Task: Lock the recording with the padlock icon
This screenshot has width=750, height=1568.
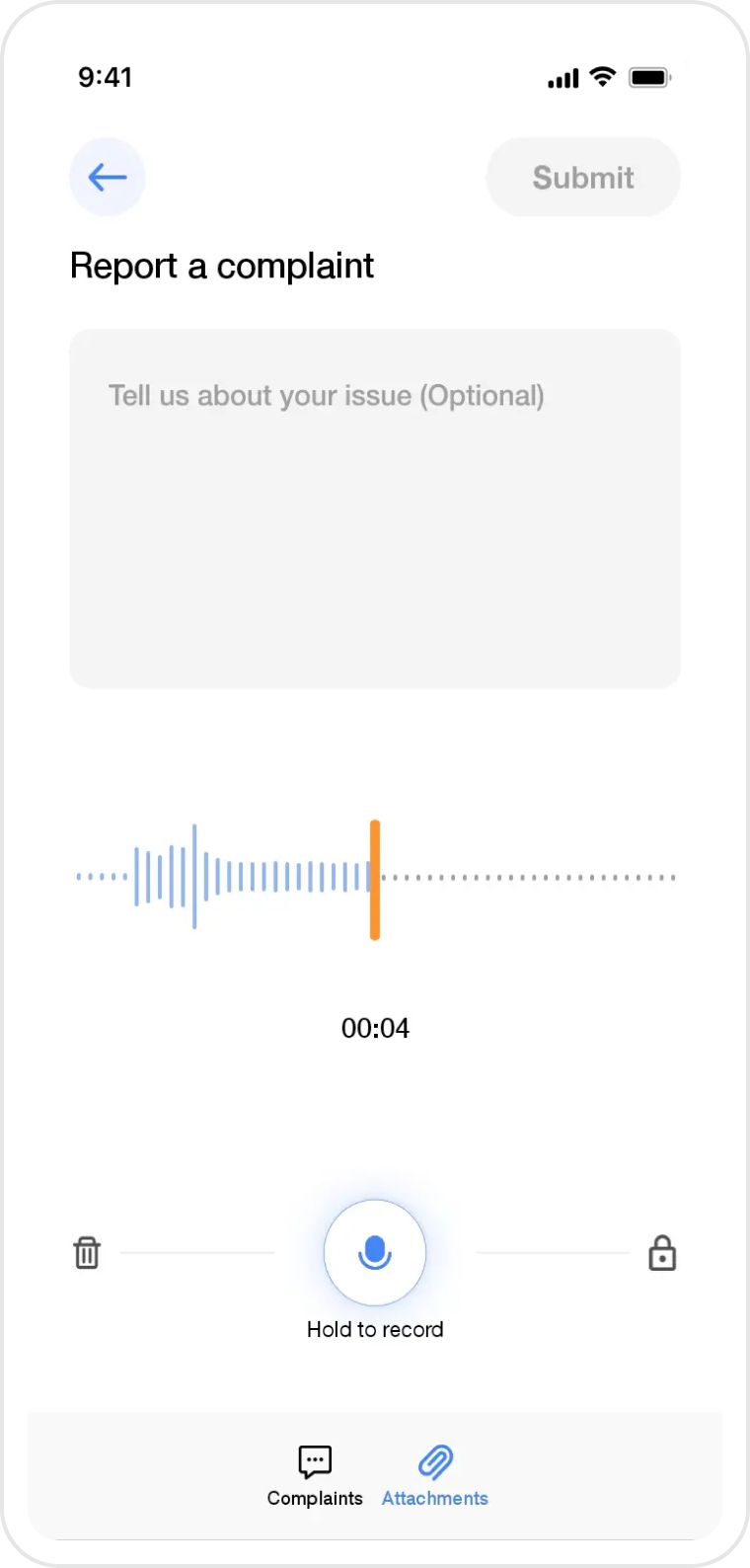Action: (662, 1252)
